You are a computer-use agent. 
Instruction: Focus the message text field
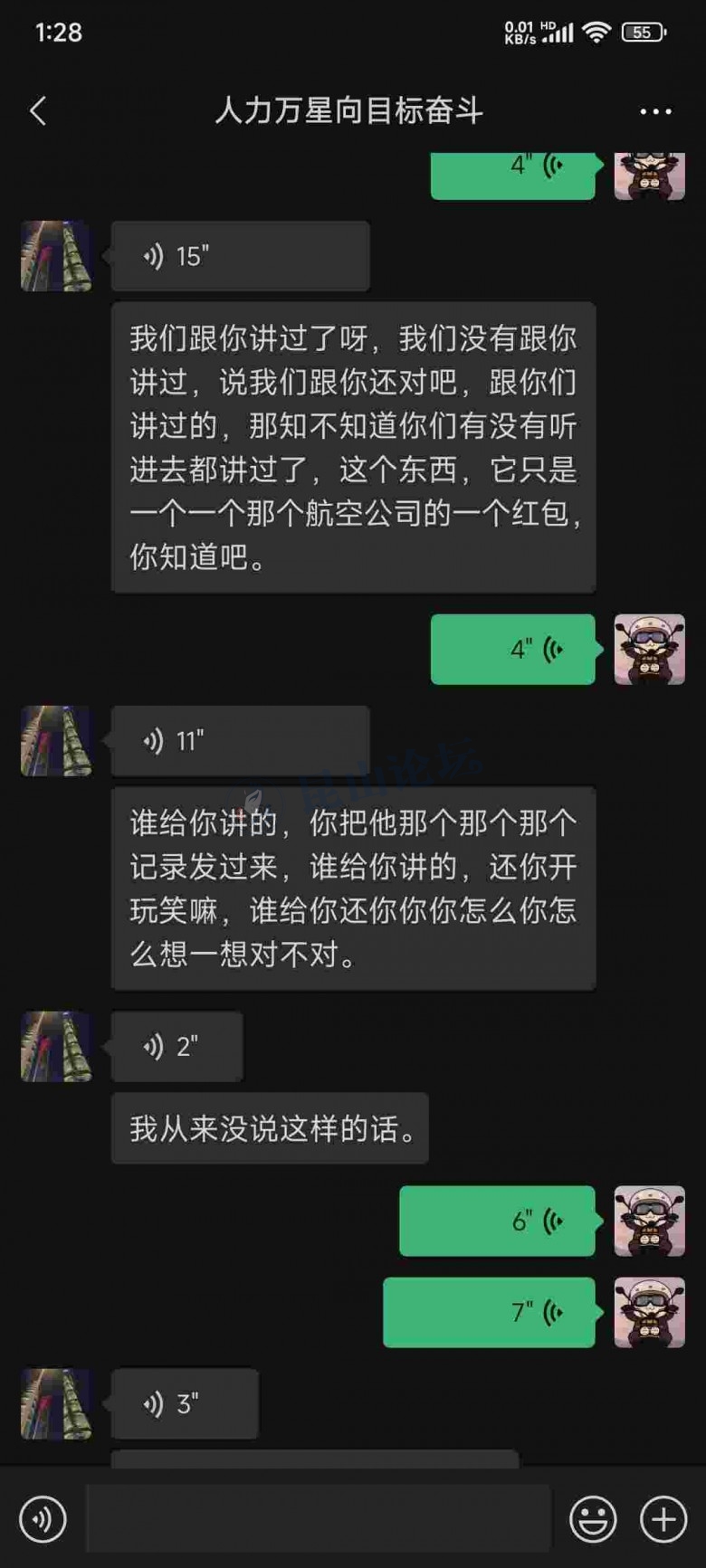coord(317,1519)
